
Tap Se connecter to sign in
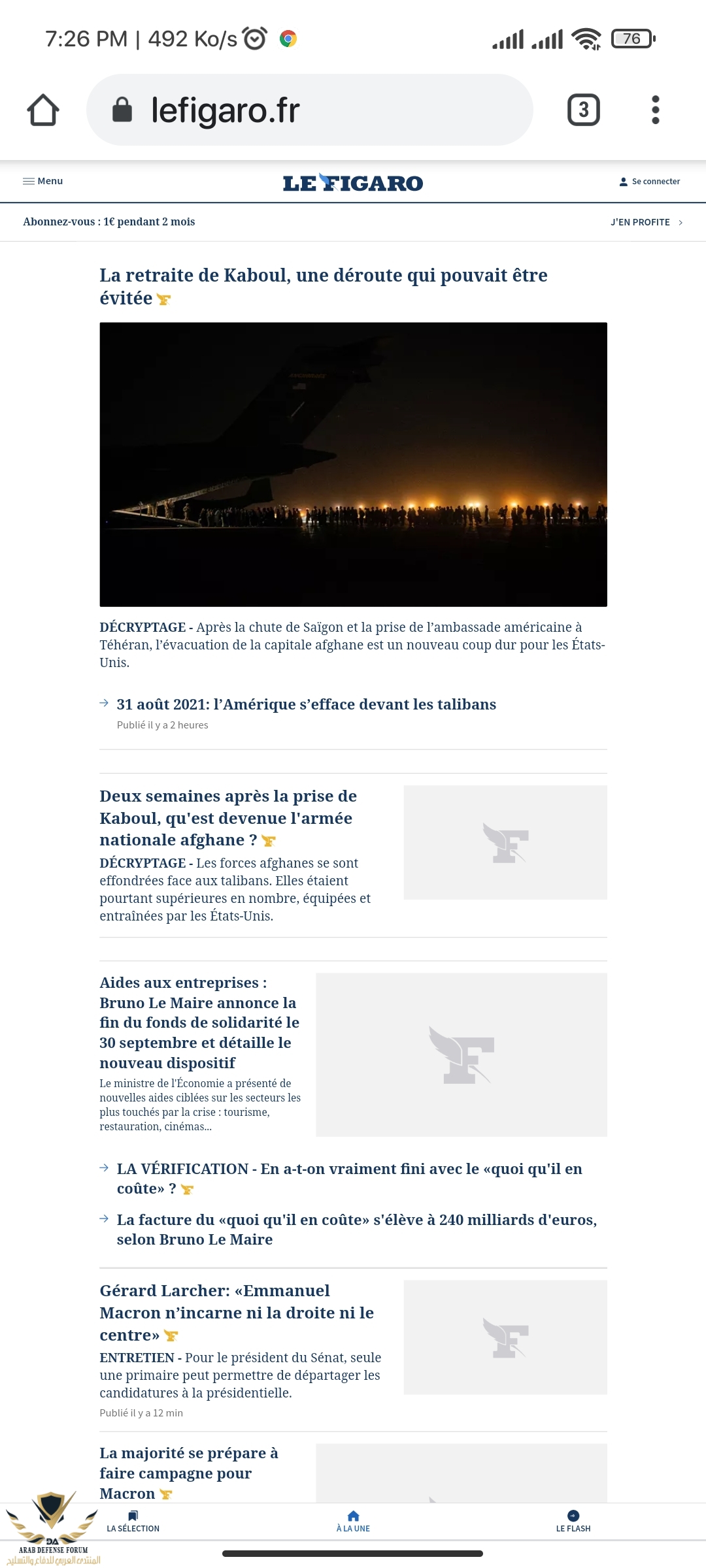650,182
